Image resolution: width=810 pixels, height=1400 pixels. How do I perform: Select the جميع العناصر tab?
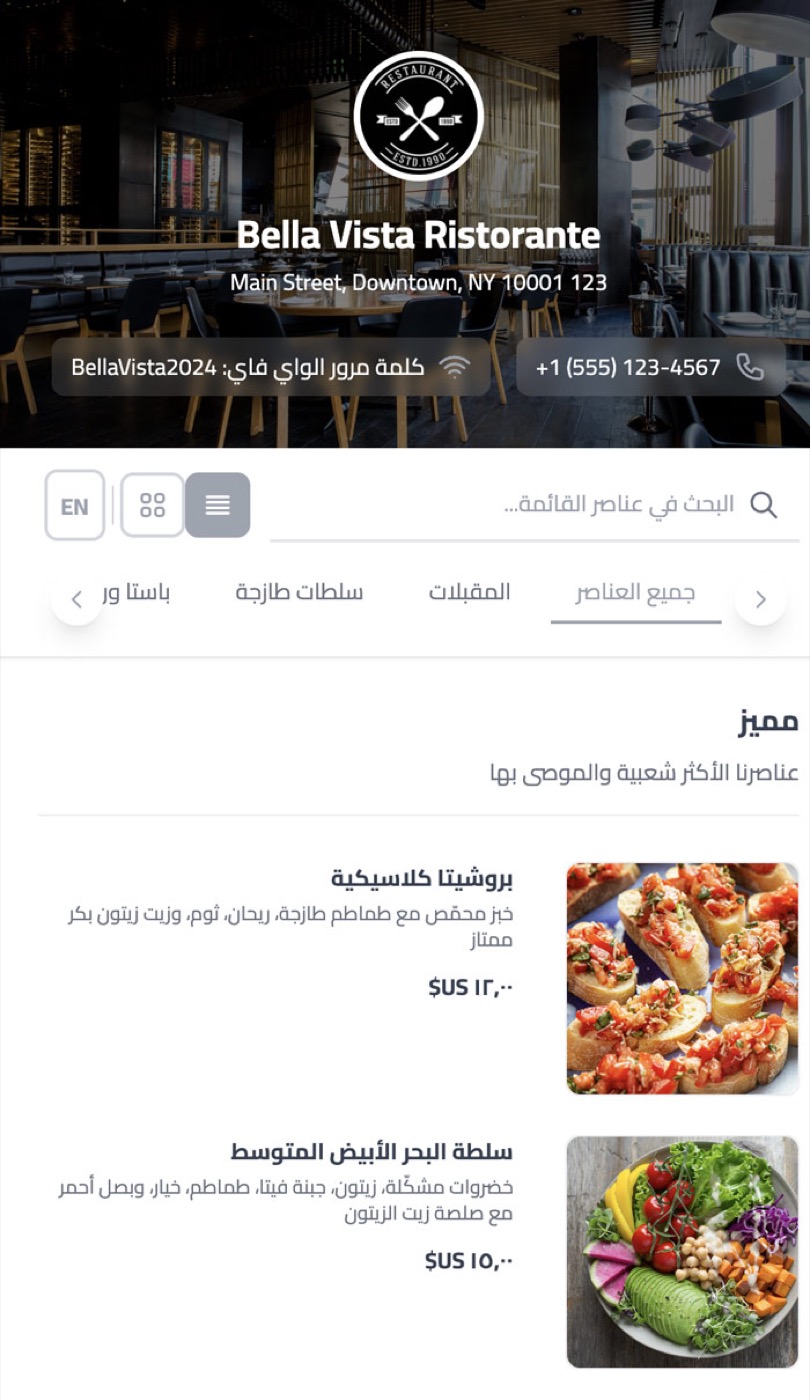click(x=635, y=593)
